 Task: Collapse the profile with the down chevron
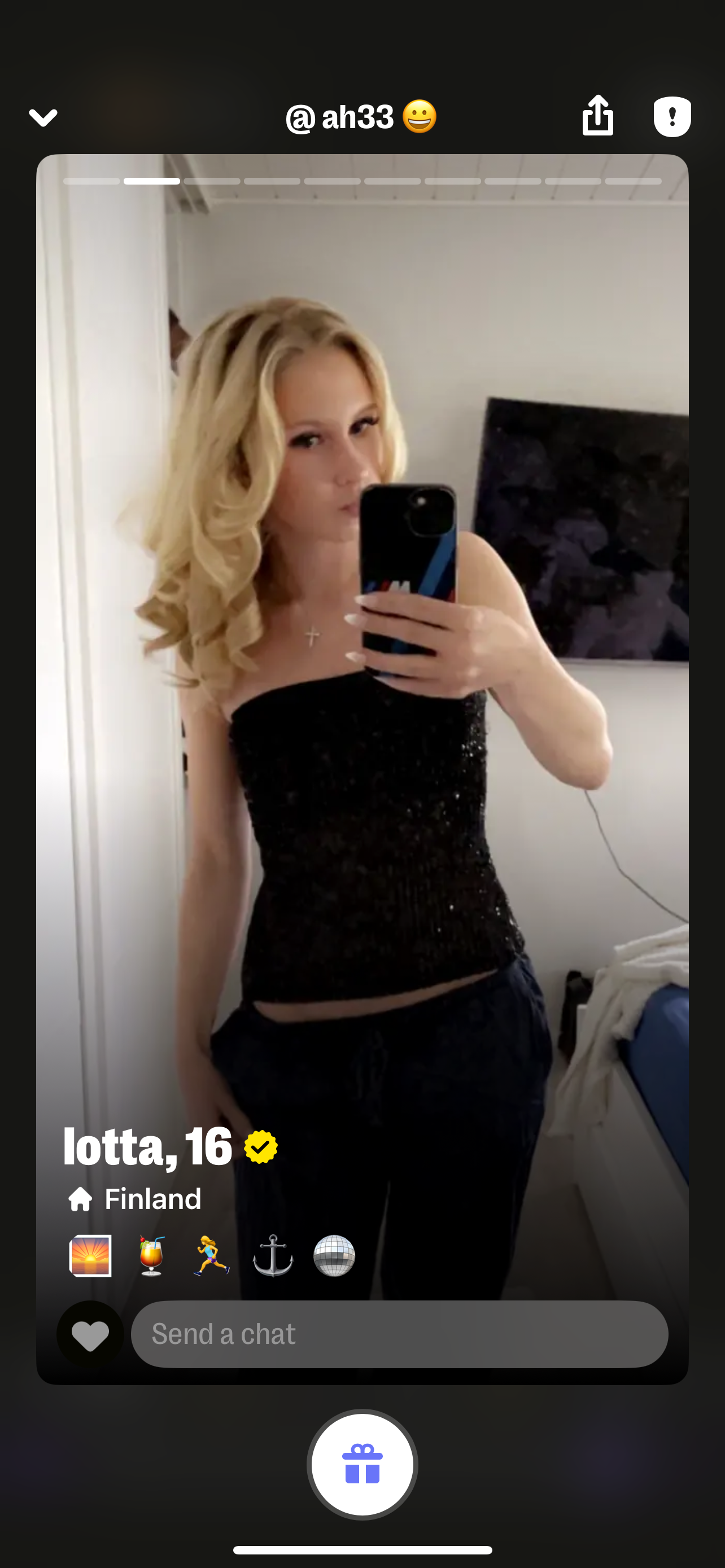(43, 117)
